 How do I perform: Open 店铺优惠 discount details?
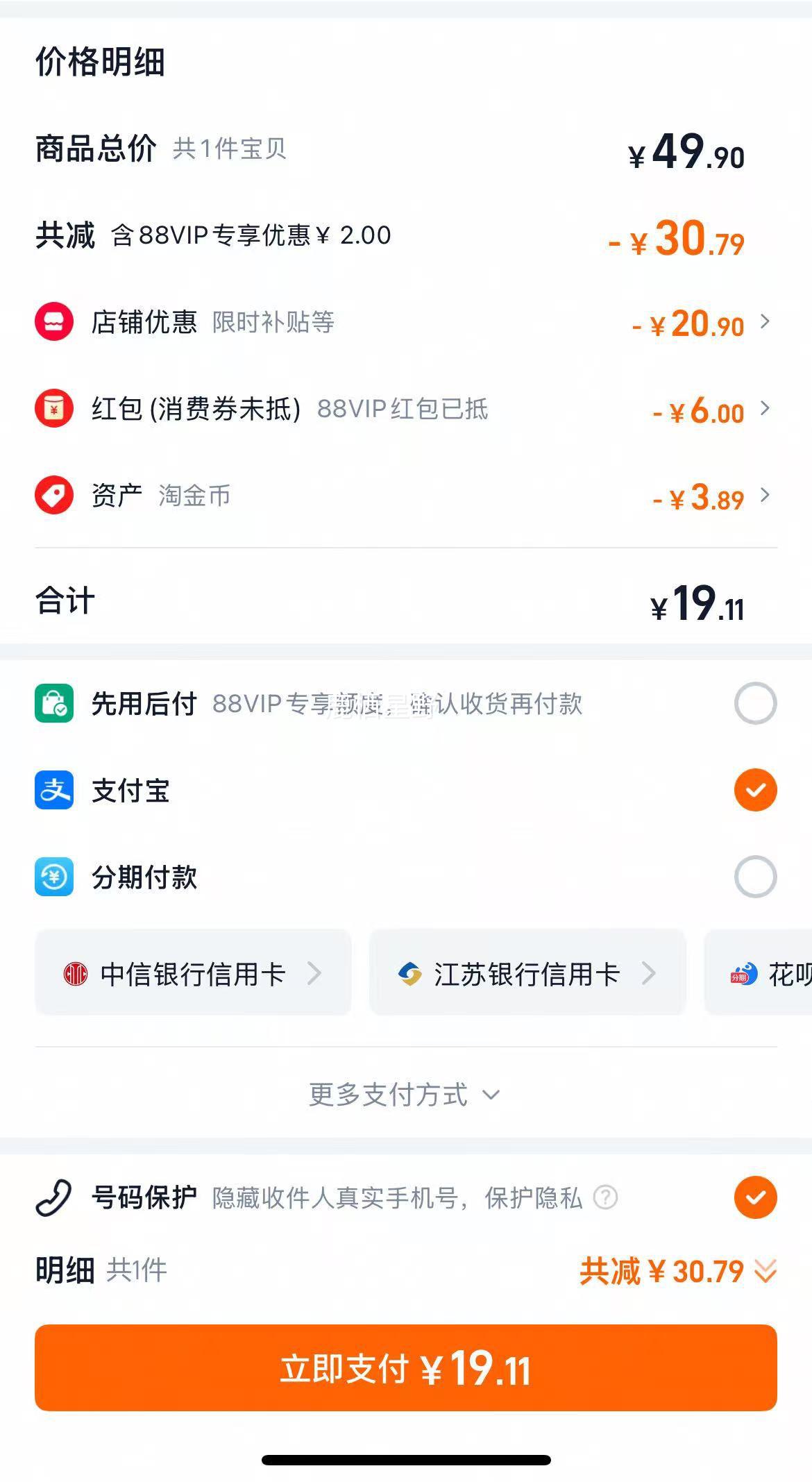pos(406,323)
